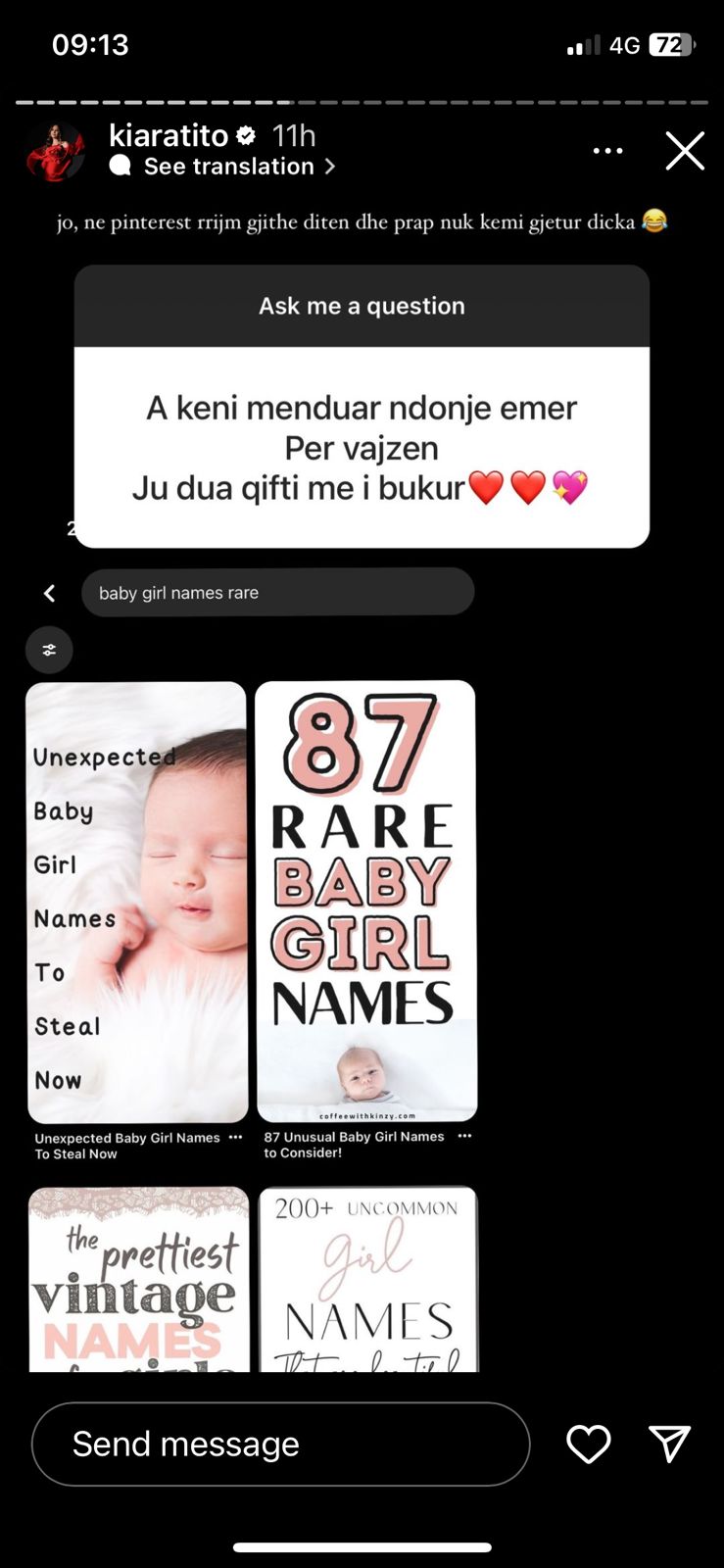This screenshot has width=724, height=1568.
Task: Close the story viewer
Action: 685,151
